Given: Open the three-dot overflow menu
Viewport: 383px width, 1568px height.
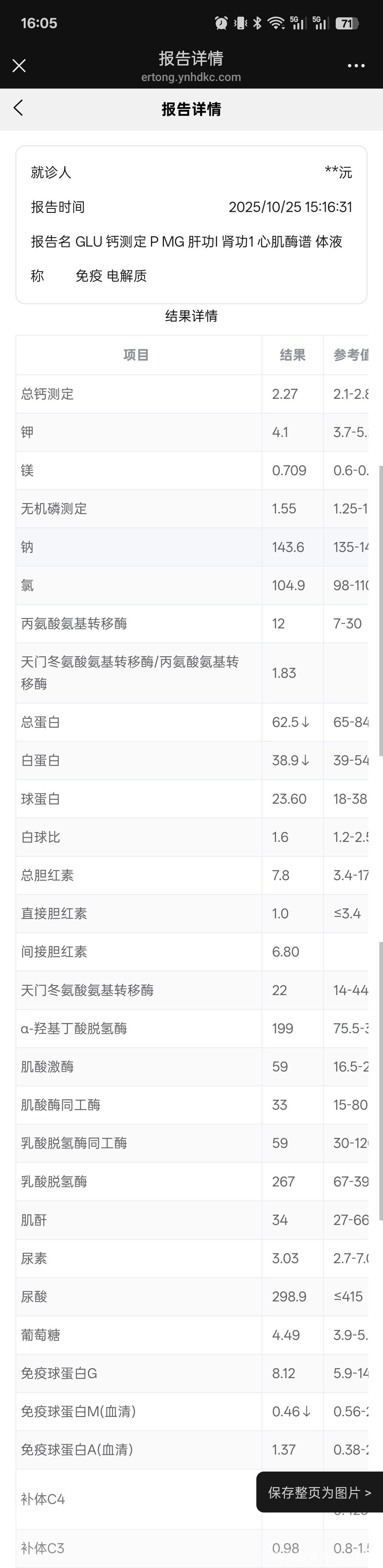Looking at the screenshot, I should coord(356,66).
